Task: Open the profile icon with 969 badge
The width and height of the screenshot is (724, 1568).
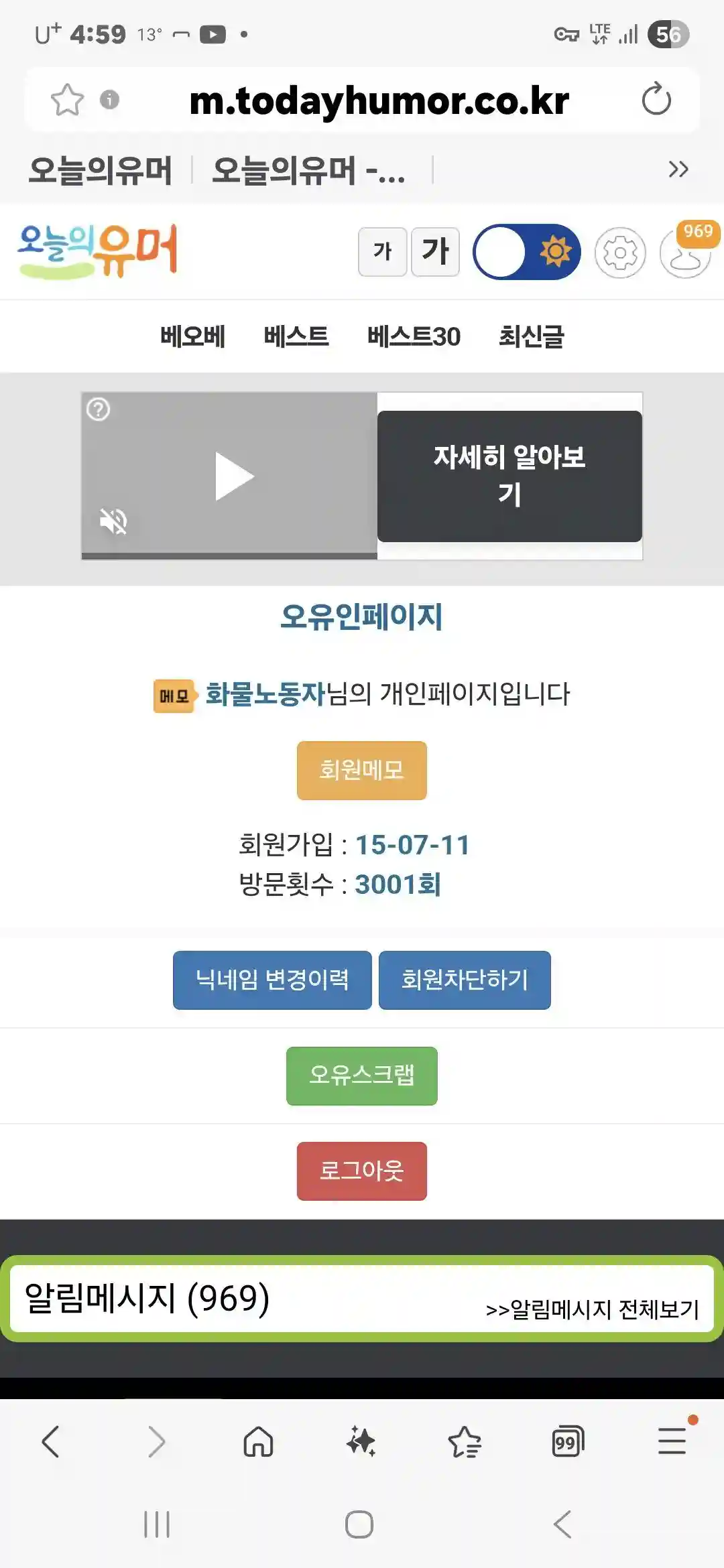Action: [685, 253]
